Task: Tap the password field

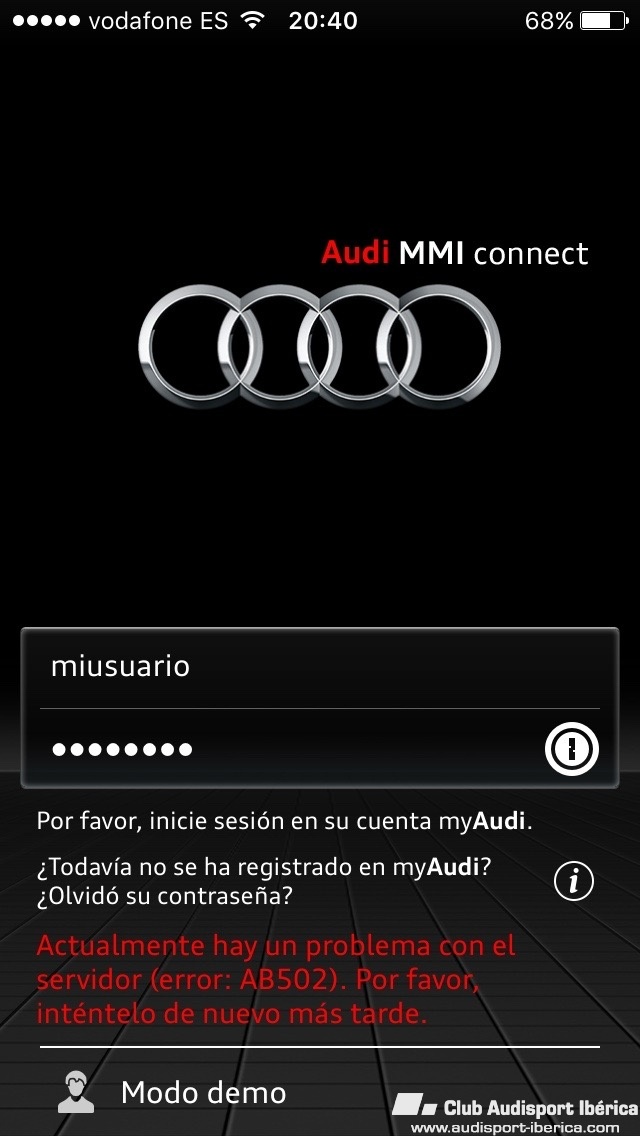Action: pyautogui.click(x=290, y=748)
